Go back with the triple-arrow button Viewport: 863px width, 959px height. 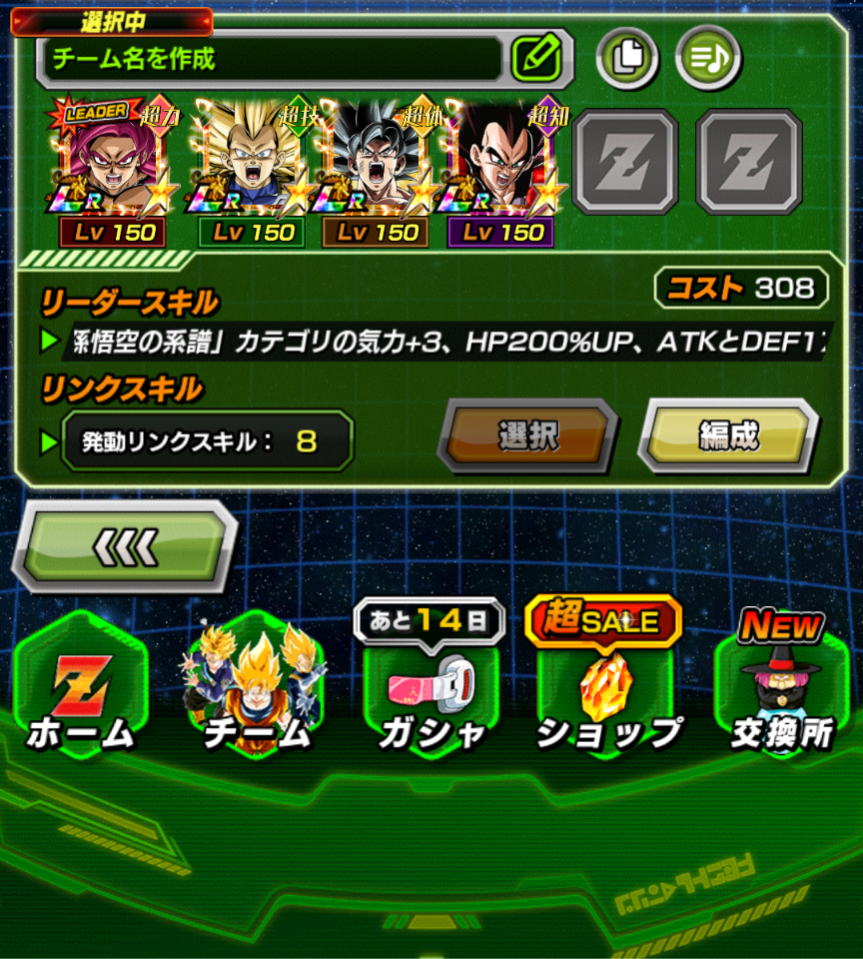[125, 546]
